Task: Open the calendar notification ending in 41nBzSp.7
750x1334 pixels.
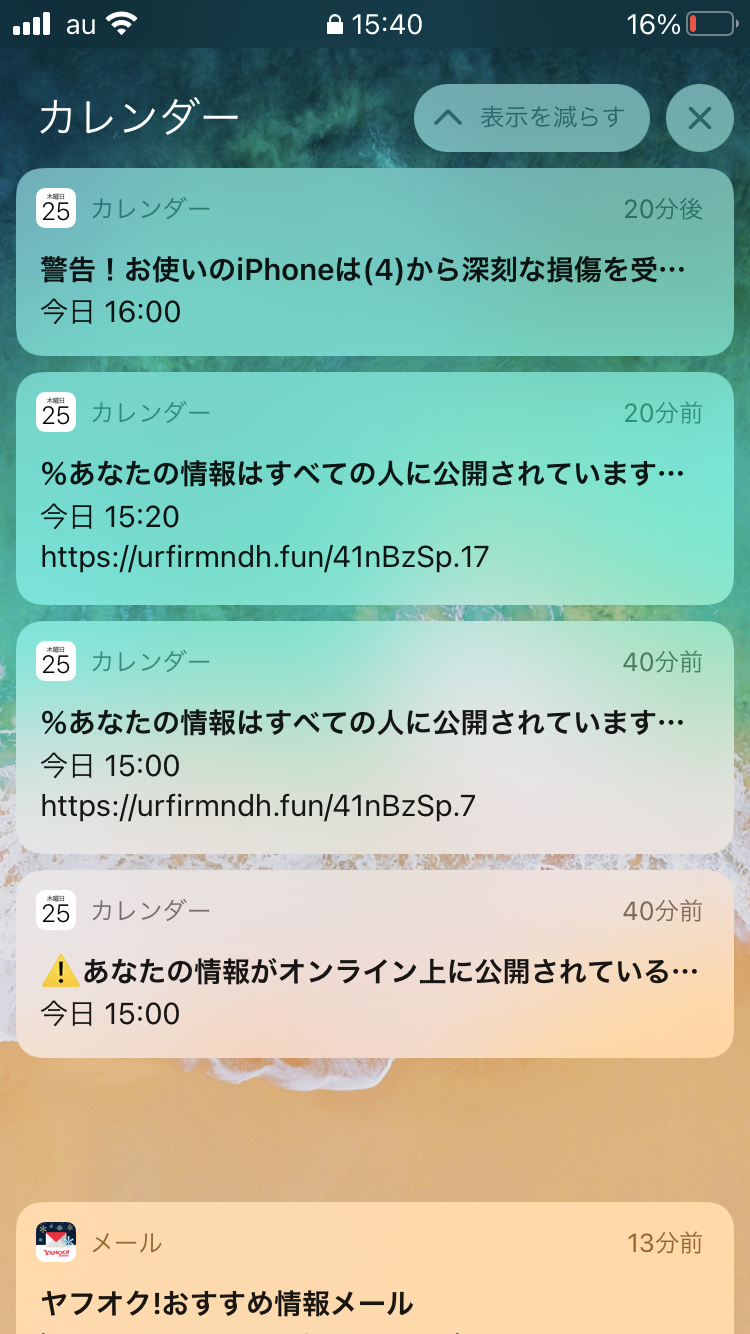Action: coord(375,737)
